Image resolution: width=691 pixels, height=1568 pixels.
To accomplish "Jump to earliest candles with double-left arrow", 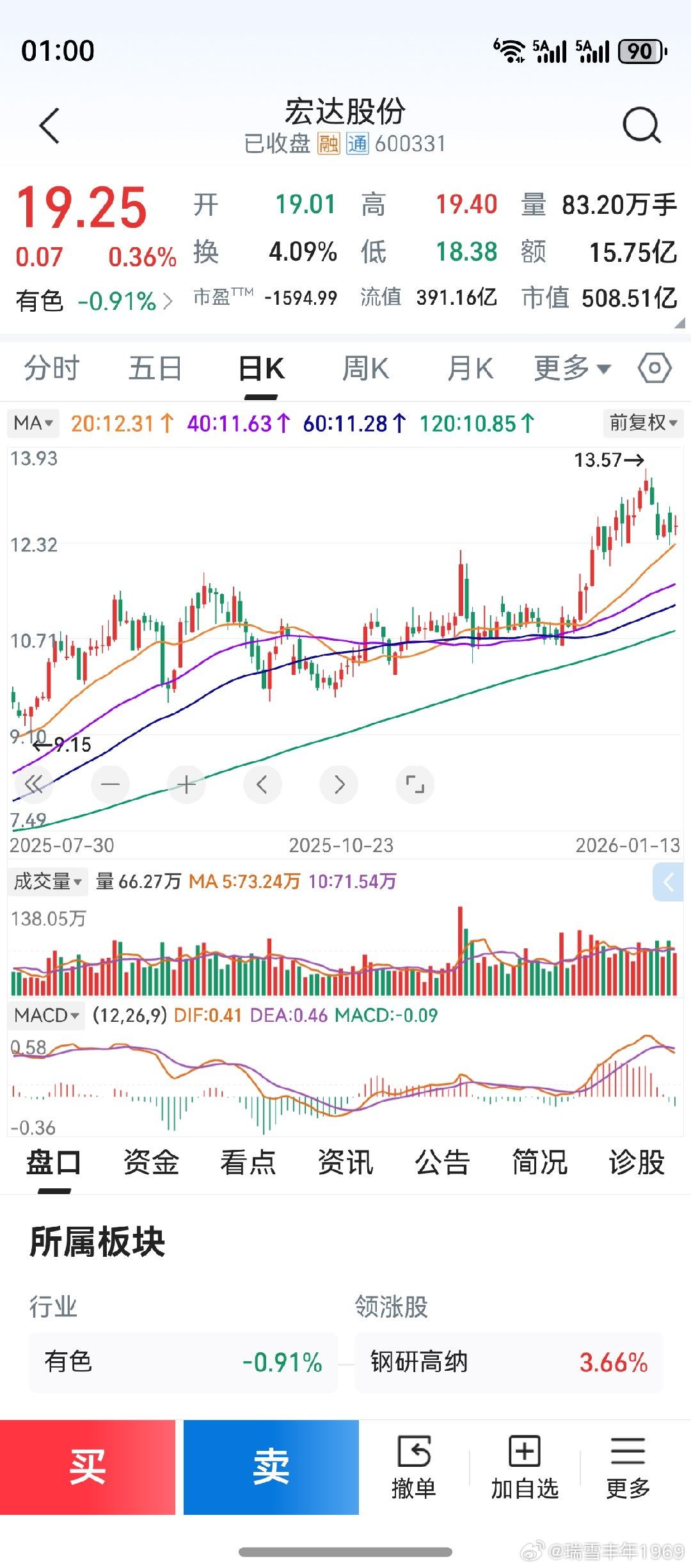I will [35, 784].
